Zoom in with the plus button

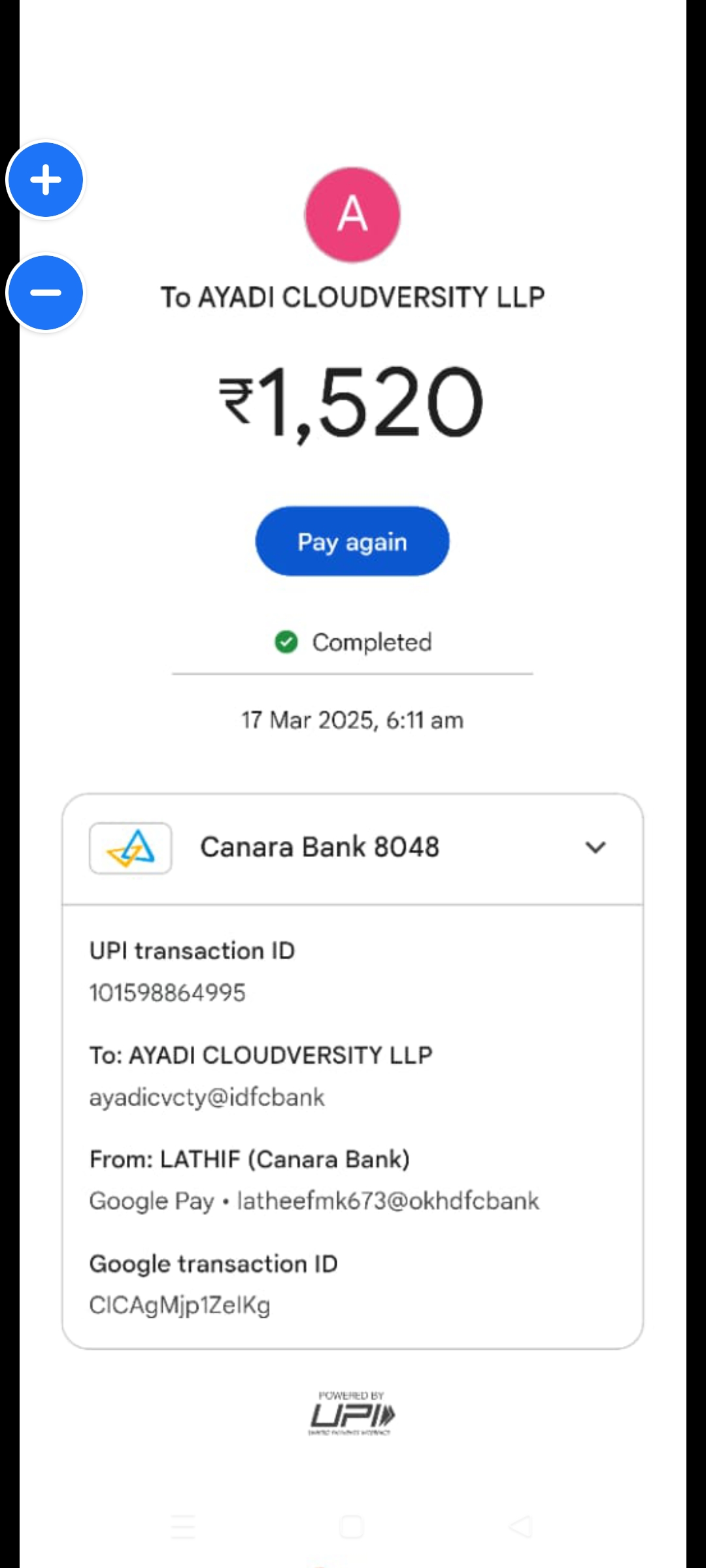(x=45, y=180)
